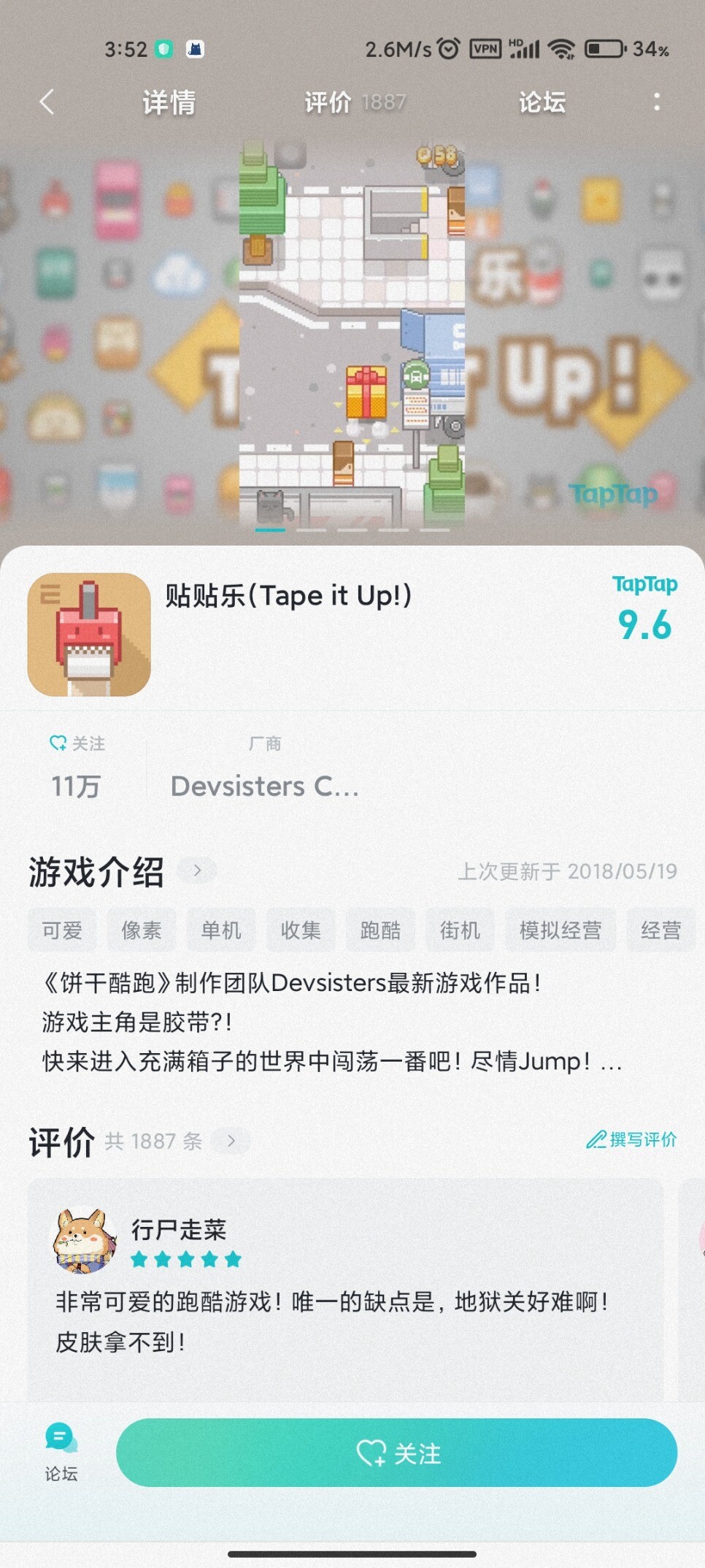This screenshot has width=705, height=1568.
Task: Select the 收集 tag chip
Action: (301, 930)
